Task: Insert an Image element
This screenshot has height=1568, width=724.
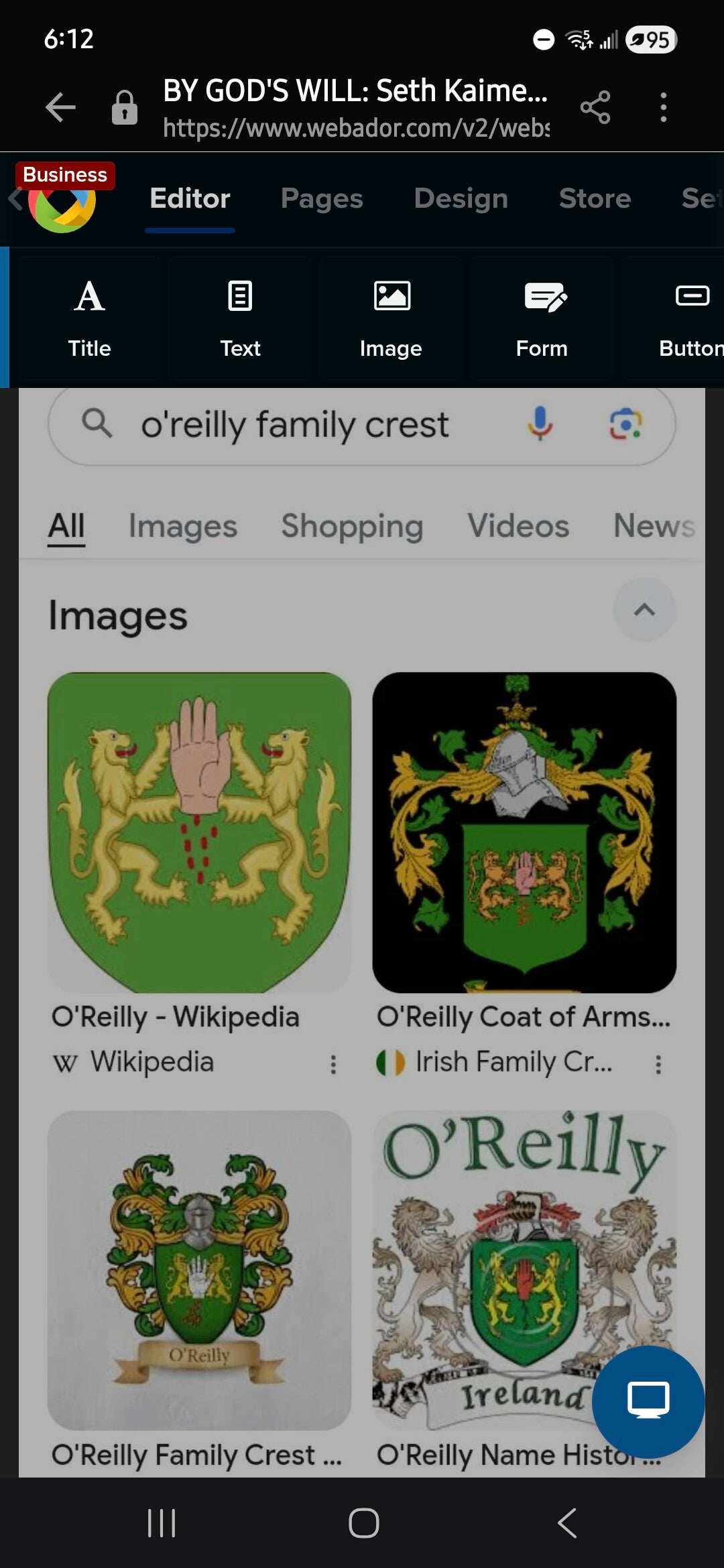Action: pyautogui.click(x=391, y=318)
